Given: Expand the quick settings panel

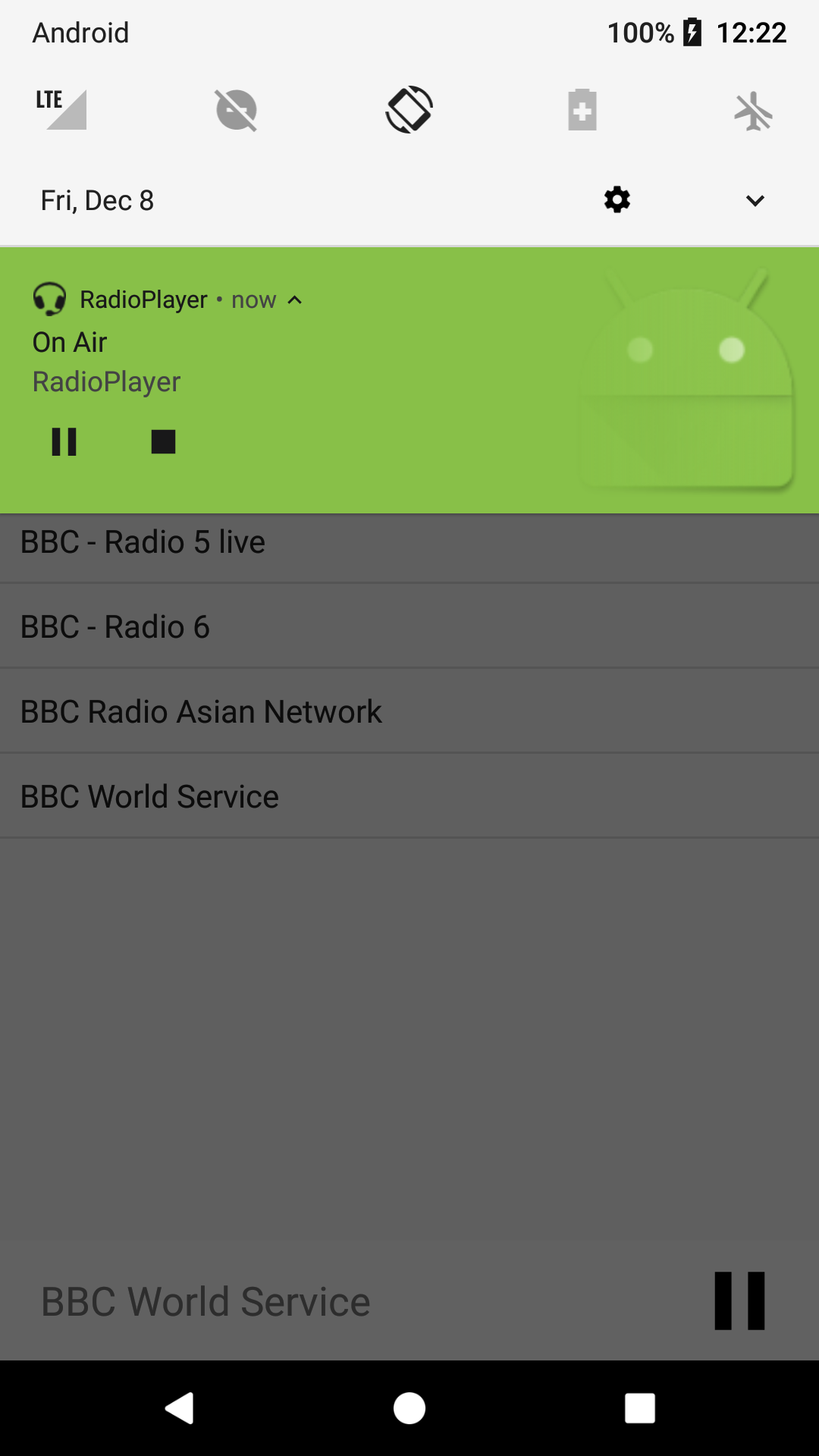Looking at the screenshot, I should pos(755,201).
